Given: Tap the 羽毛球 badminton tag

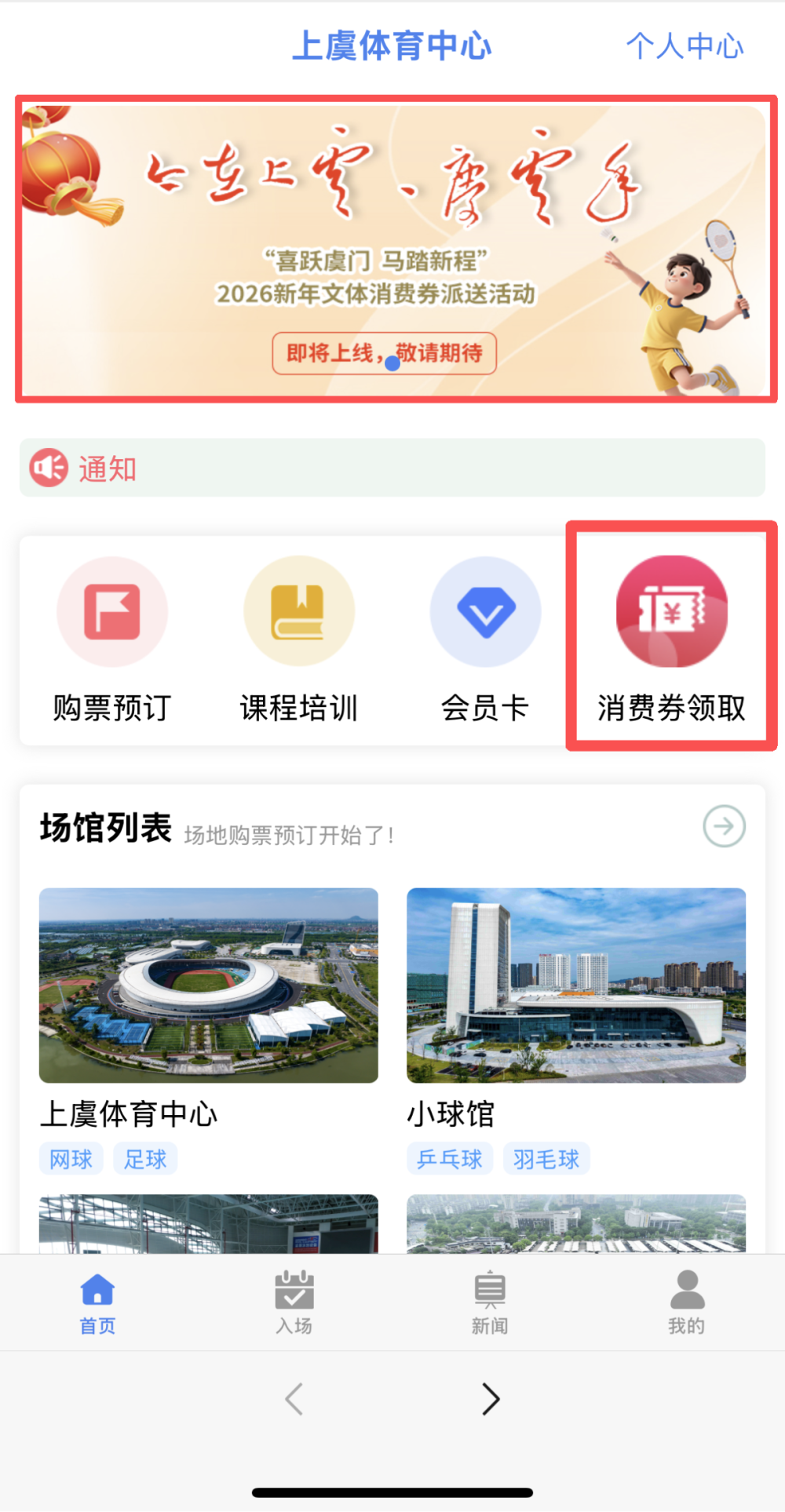Looking at the screenshot, I should 546,1158.
